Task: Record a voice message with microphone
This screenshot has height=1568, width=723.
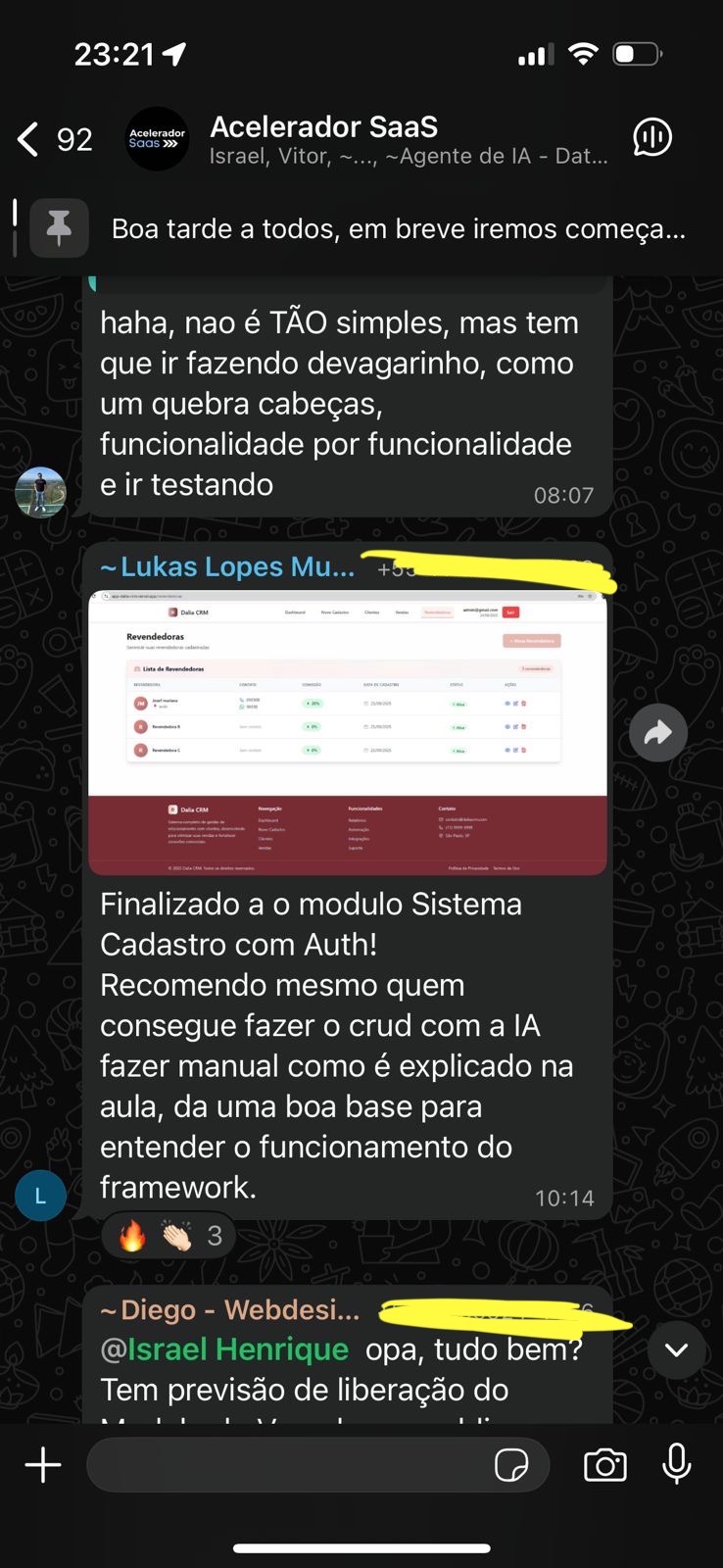Action: (676, 1464)
